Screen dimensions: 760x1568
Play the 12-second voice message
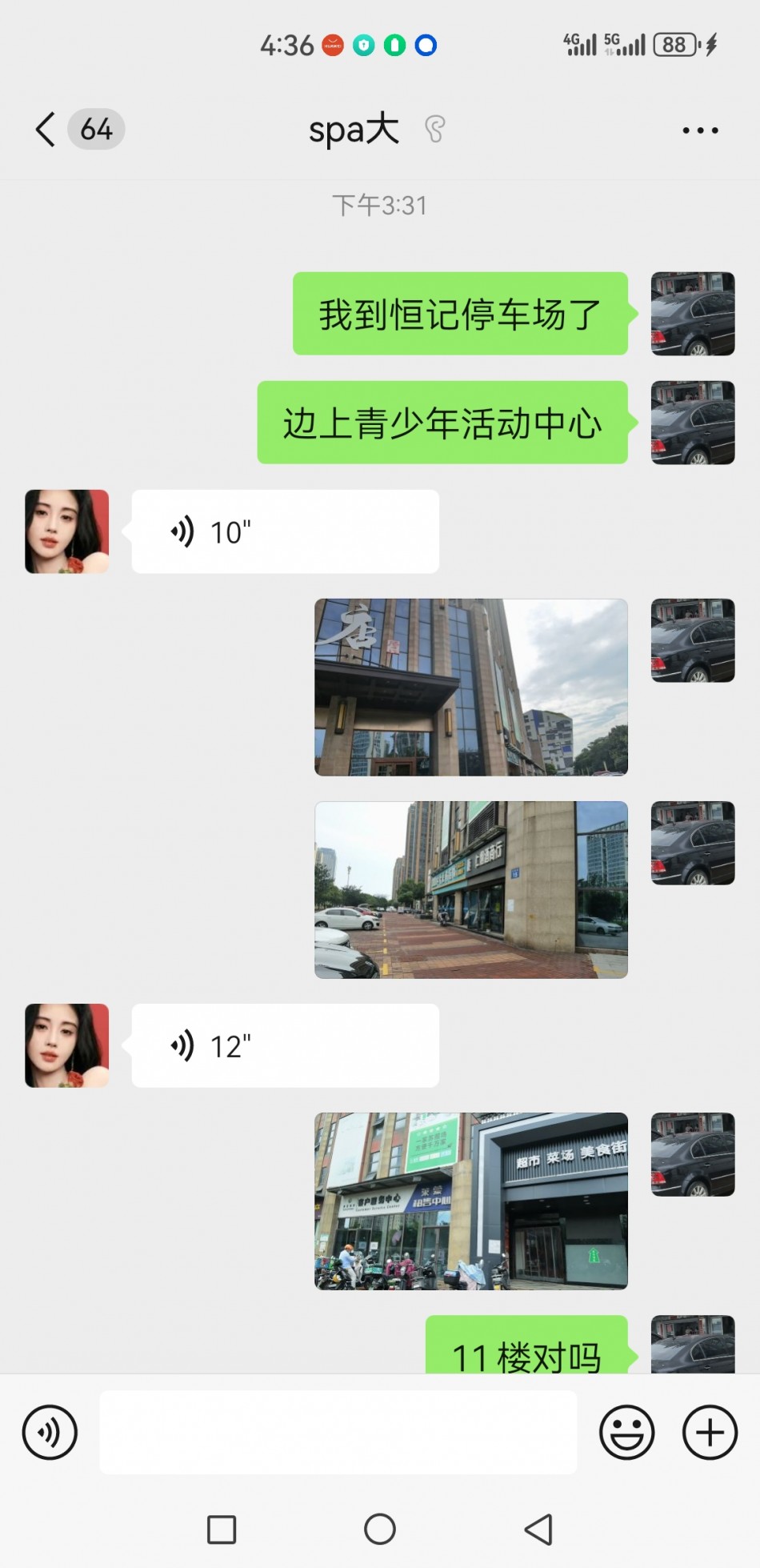(x=285, y=1045)
